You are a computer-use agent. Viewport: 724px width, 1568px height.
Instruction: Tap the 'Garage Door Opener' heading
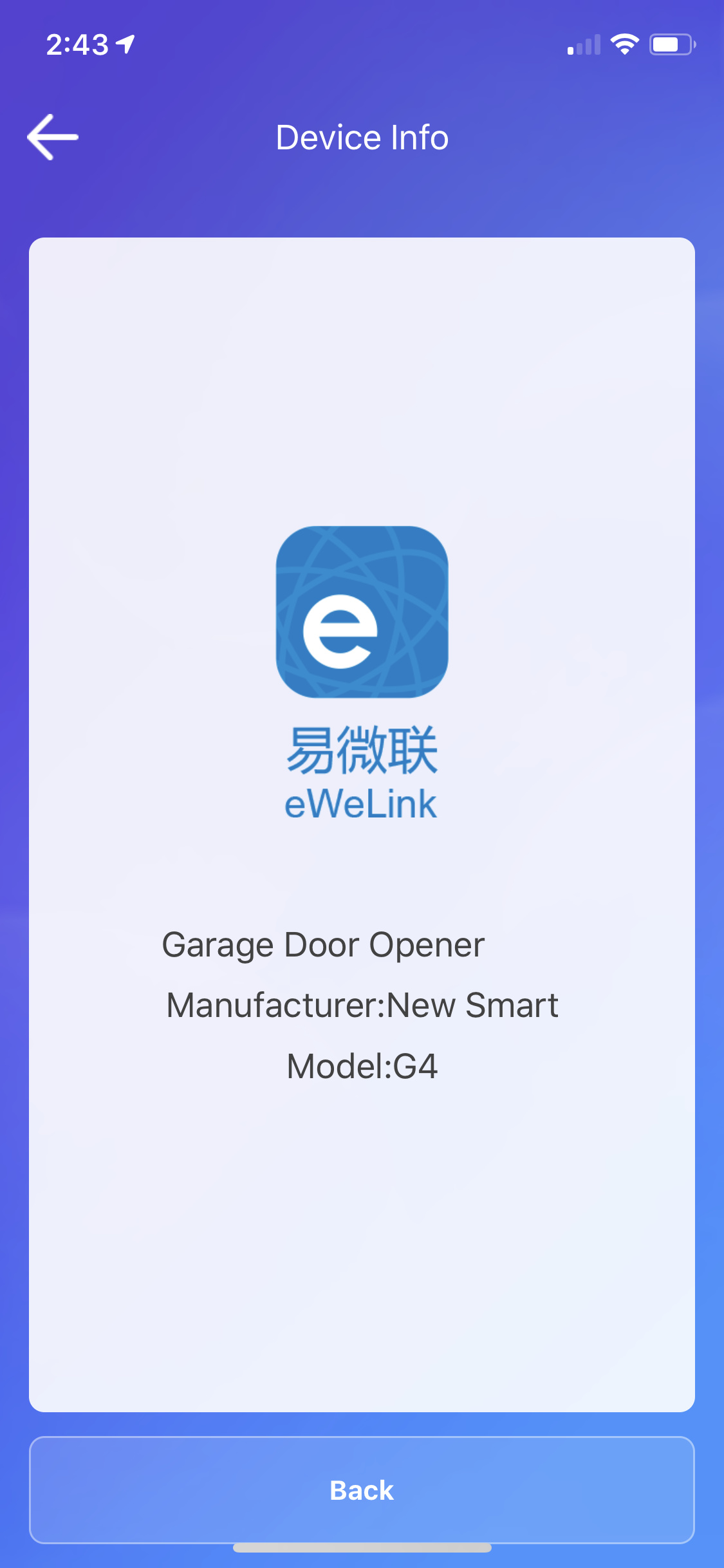click(x=324, y=945)
